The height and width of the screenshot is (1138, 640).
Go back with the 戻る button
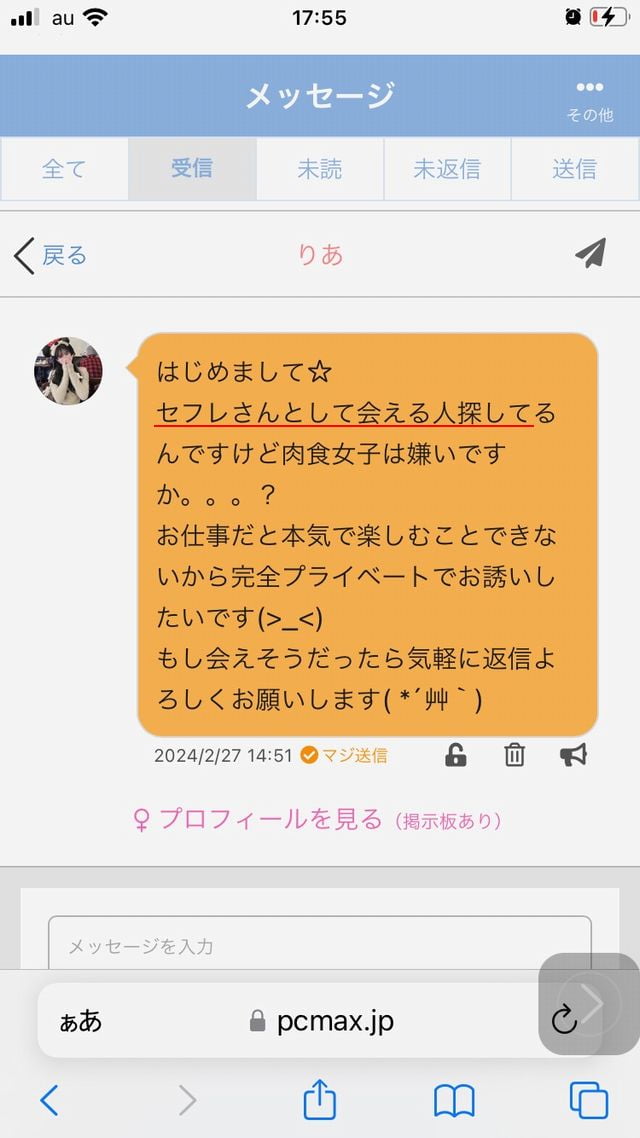pos(50,255)
